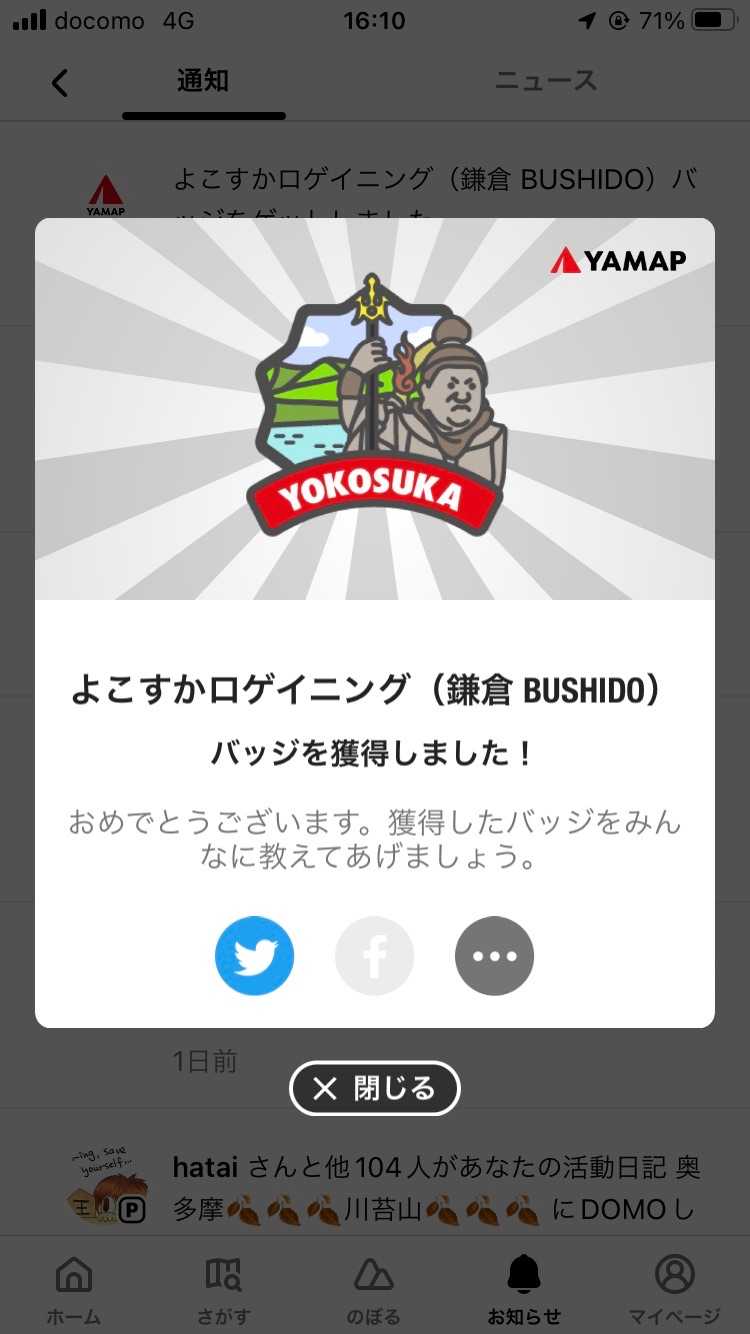Share the badge on Twitter
750x1334 pixels.
254,956
